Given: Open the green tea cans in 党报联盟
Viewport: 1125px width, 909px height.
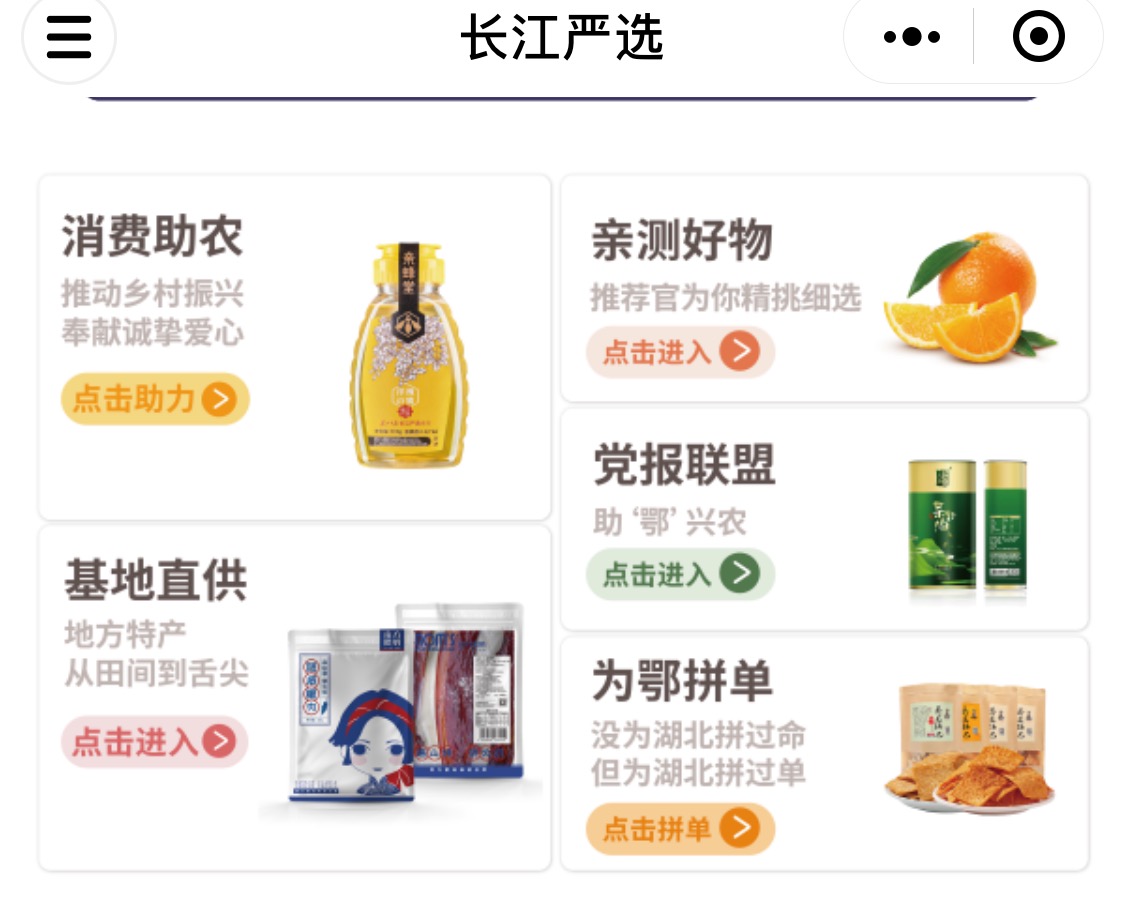Looking at the screenshot, I should point(966,527).
